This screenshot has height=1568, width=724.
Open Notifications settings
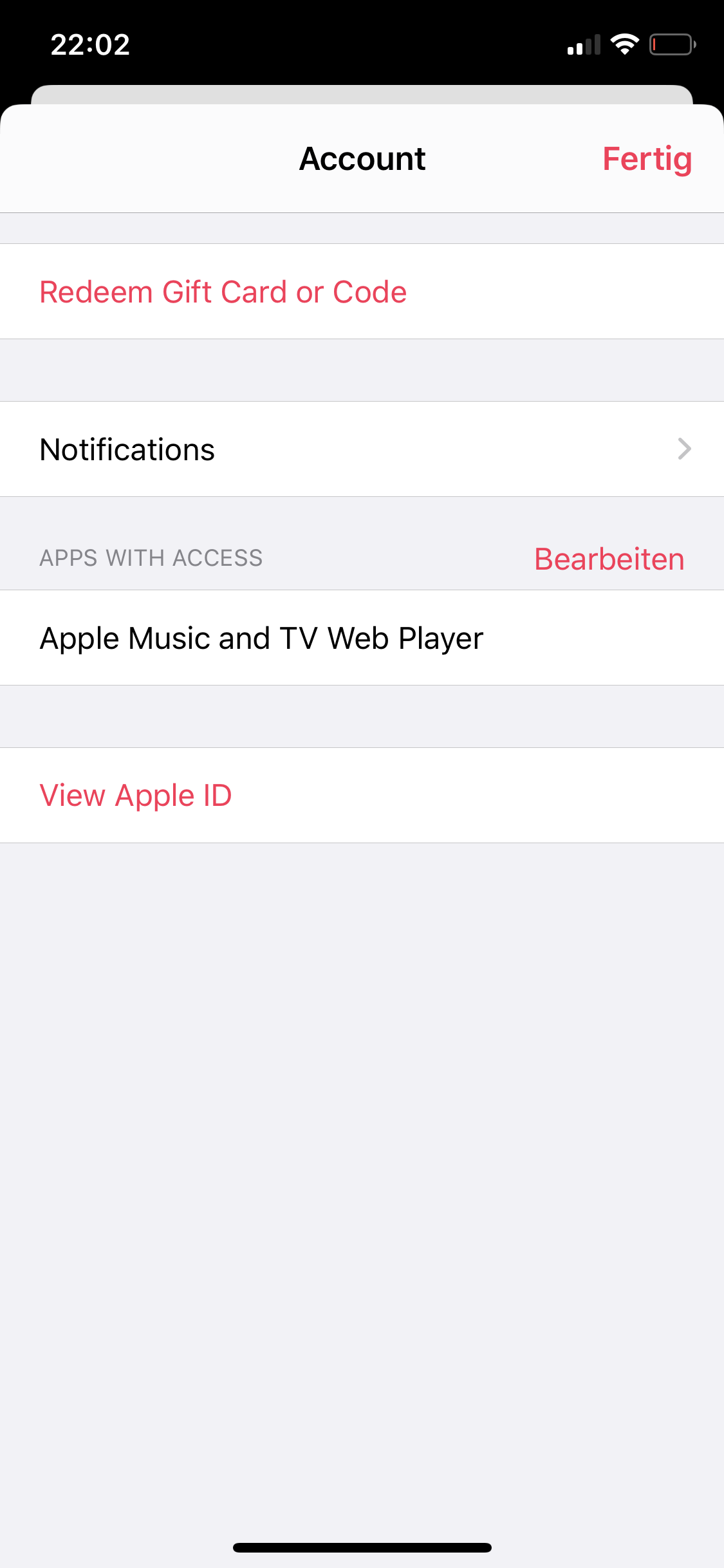[362, 449]
